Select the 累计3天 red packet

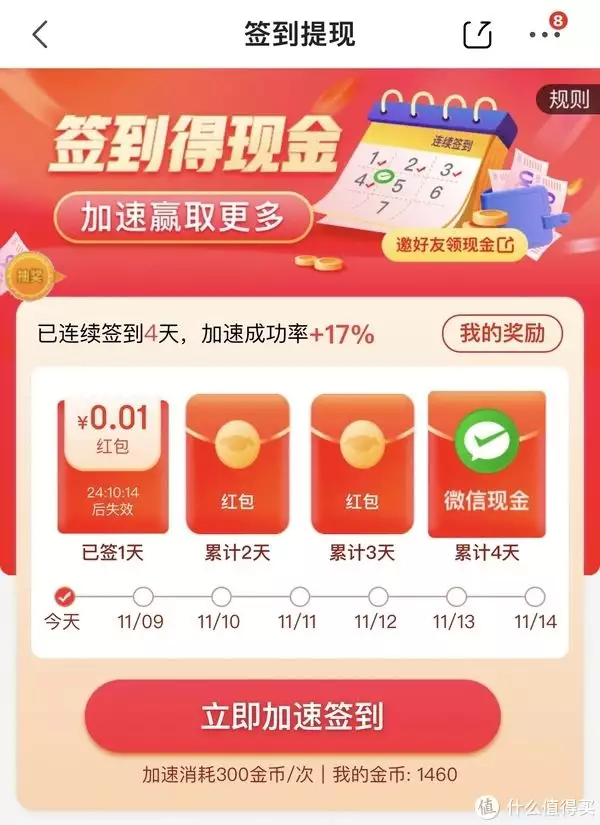coord(362,465)
